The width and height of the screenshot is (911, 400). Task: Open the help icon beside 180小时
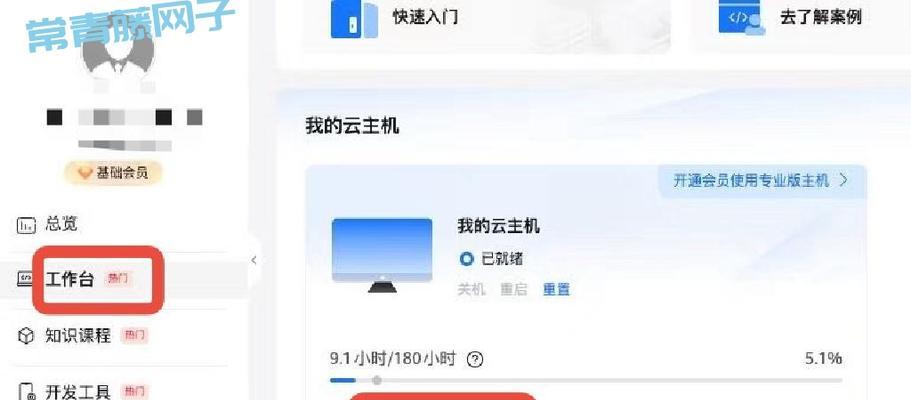click(475, 359)
